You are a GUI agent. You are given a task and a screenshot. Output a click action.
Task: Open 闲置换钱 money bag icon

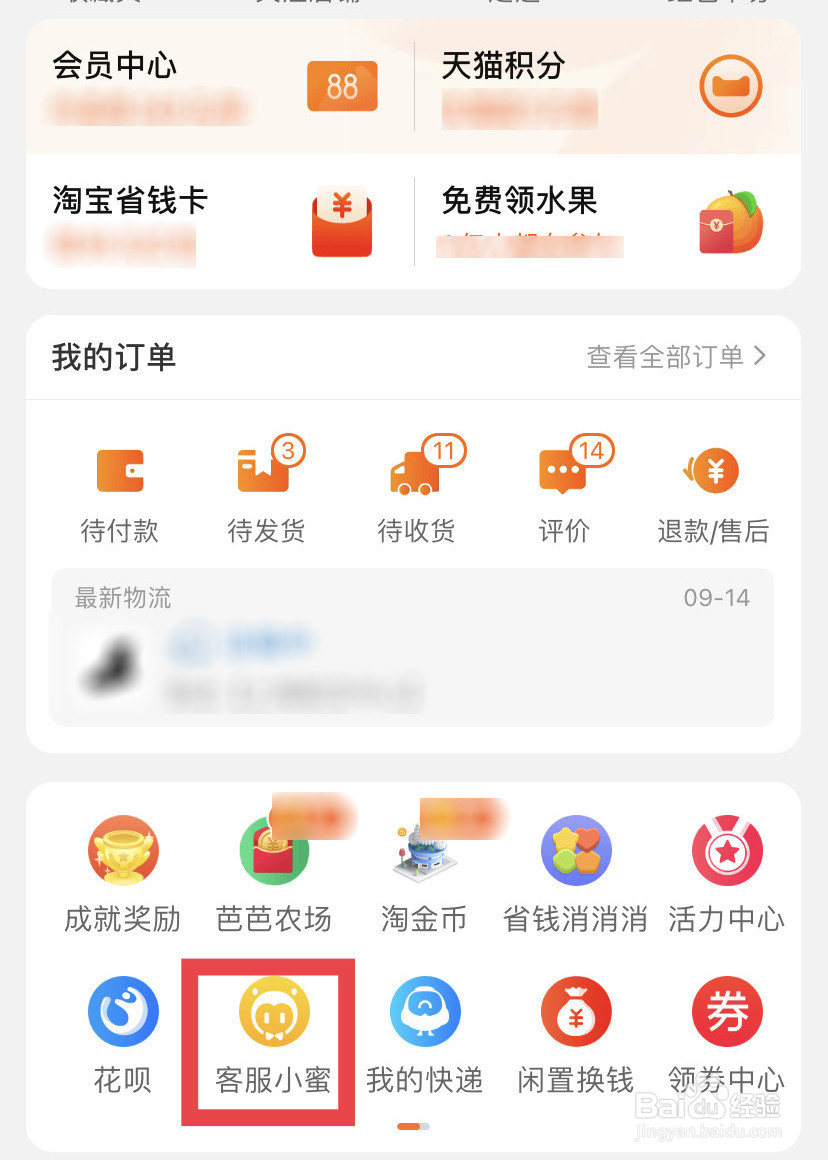pos(575,1030)
